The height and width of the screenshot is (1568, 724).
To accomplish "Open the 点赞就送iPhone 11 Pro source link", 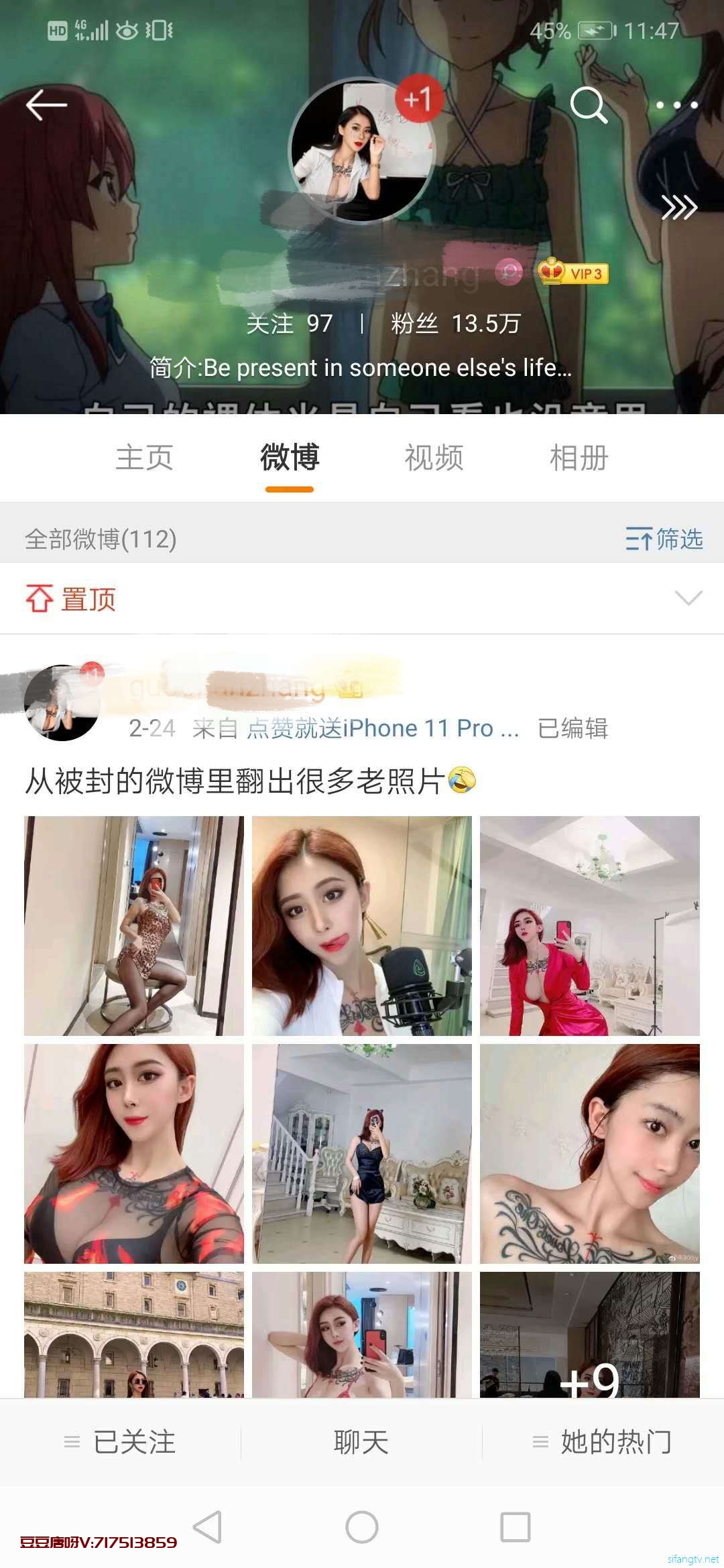I will pos(383,728).
